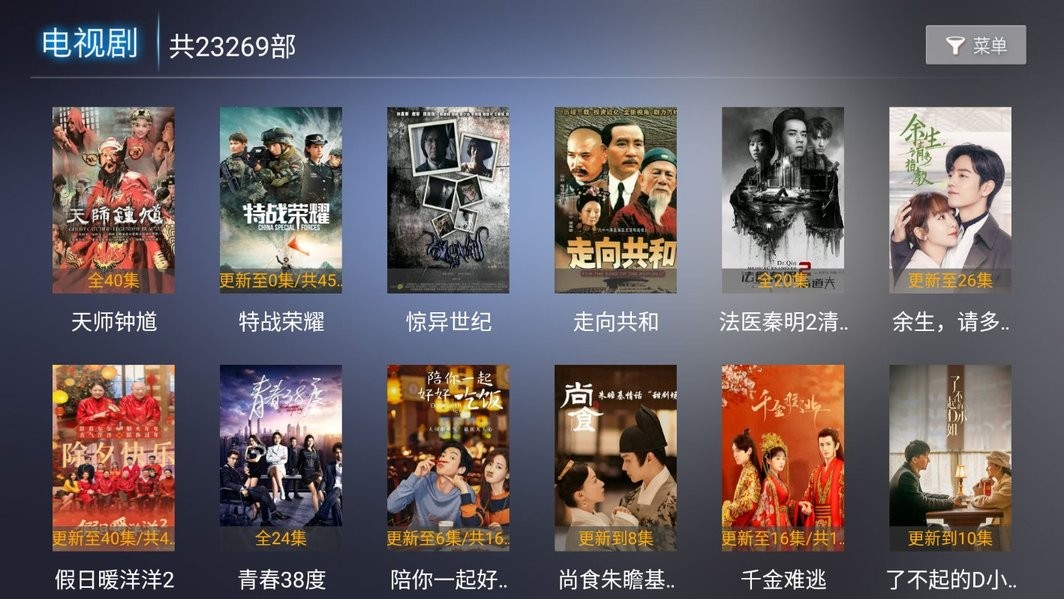The image size is (1064, 599).
Task: Open 假日暖洋洋2 poster
Action: coord(113,458)
